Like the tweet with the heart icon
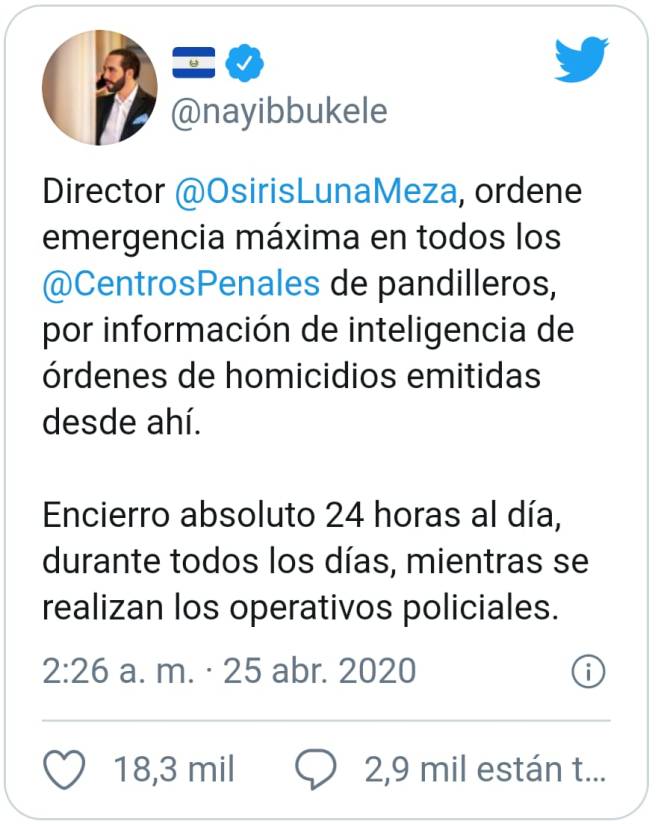The height and width of the screenshot is (824, 664). coord(68,769)
